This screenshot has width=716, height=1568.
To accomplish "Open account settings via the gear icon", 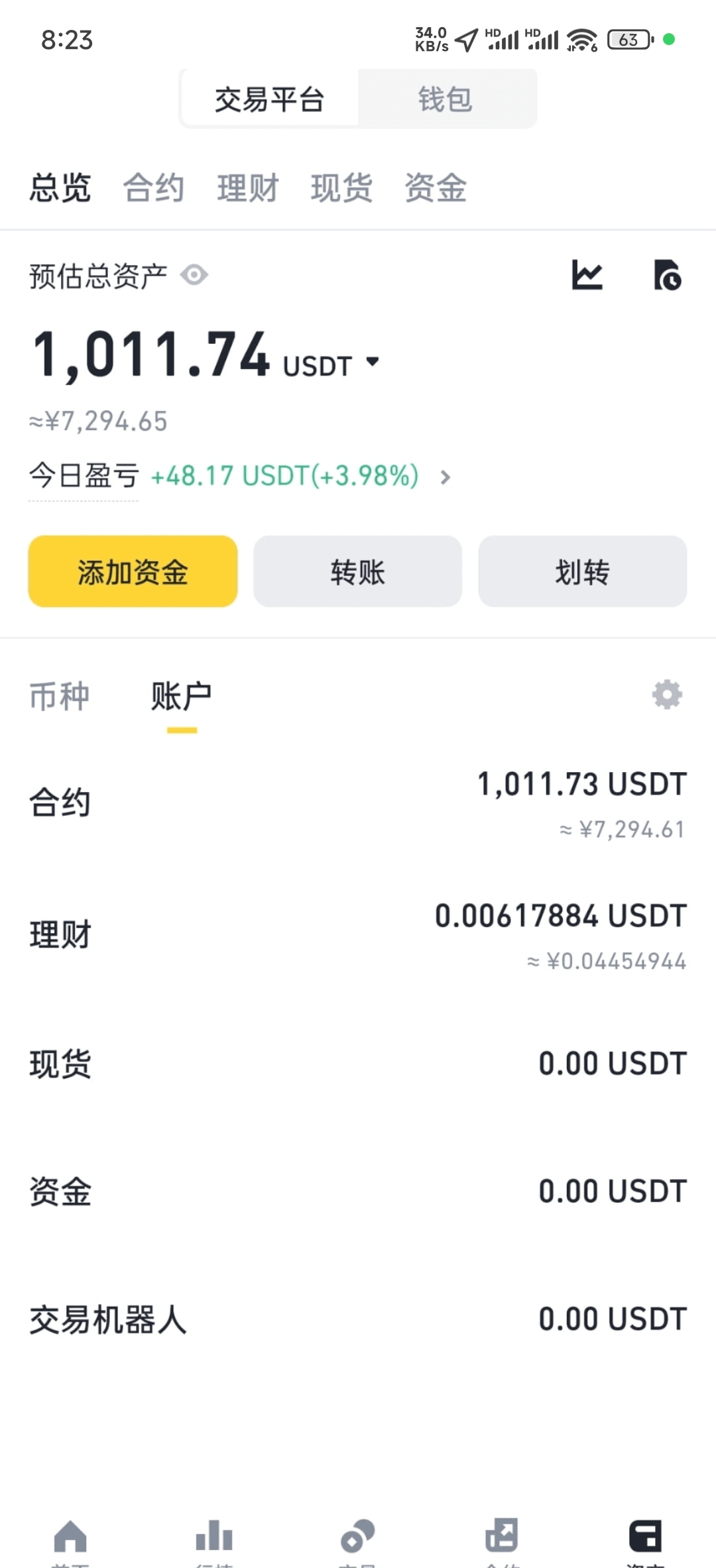I will (667, 695).
